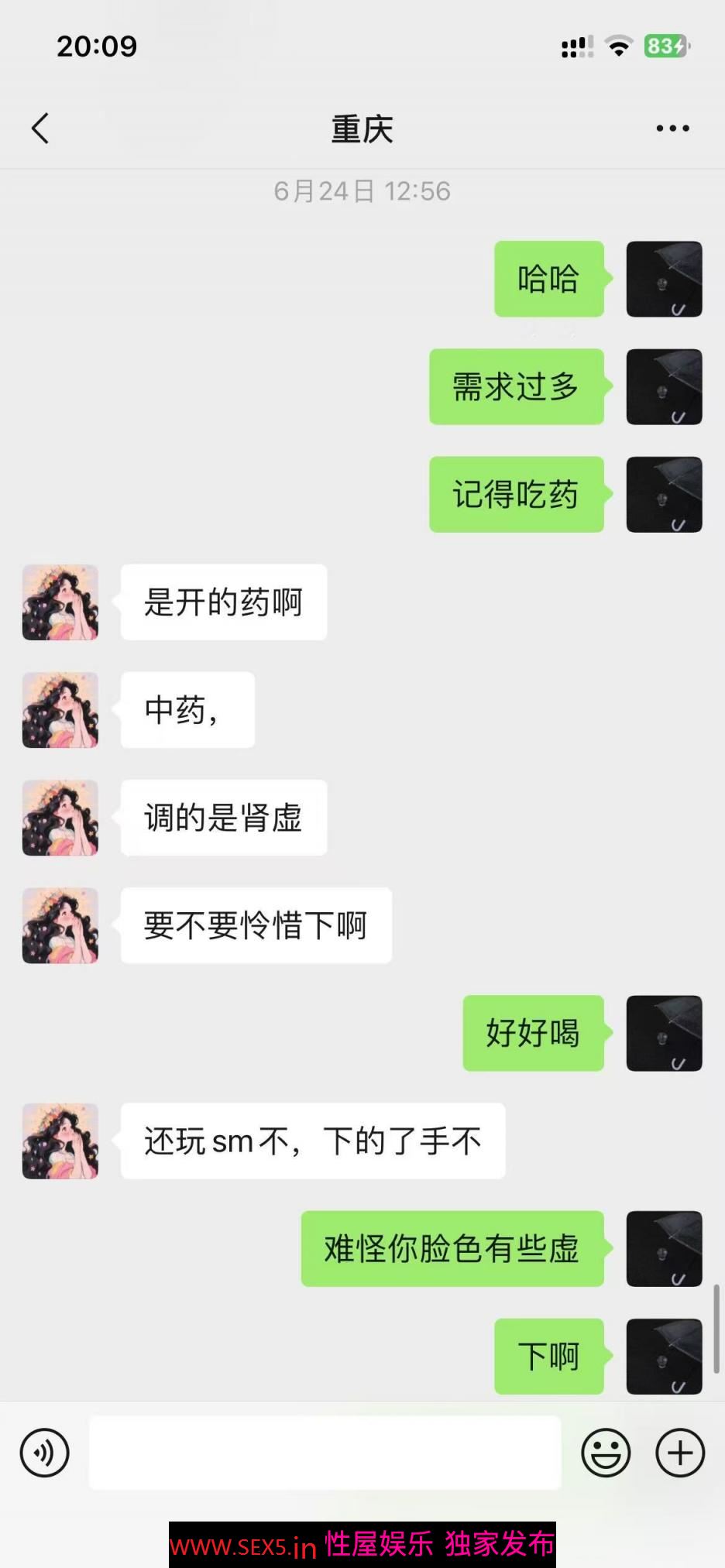The width and height of the screenshot is (725, 1568).
Task: Open the emoji sticker panel
Action: coord(606,1453)
